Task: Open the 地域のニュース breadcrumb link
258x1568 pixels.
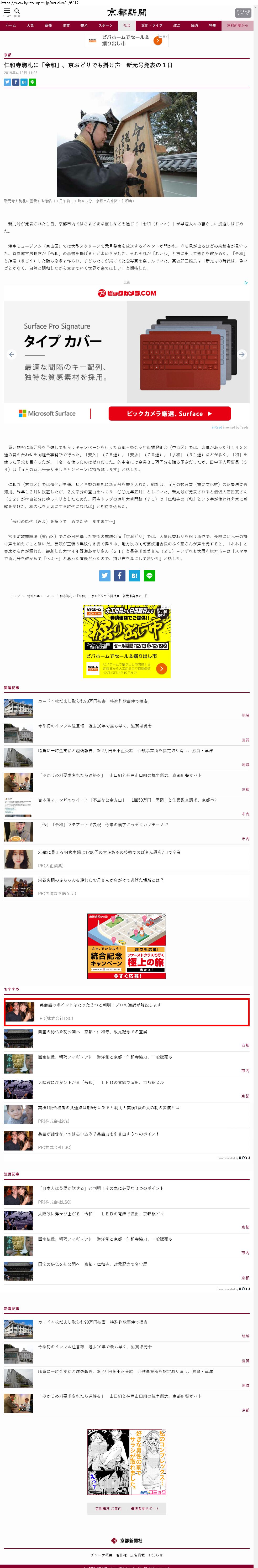Action: coord(38,596)
